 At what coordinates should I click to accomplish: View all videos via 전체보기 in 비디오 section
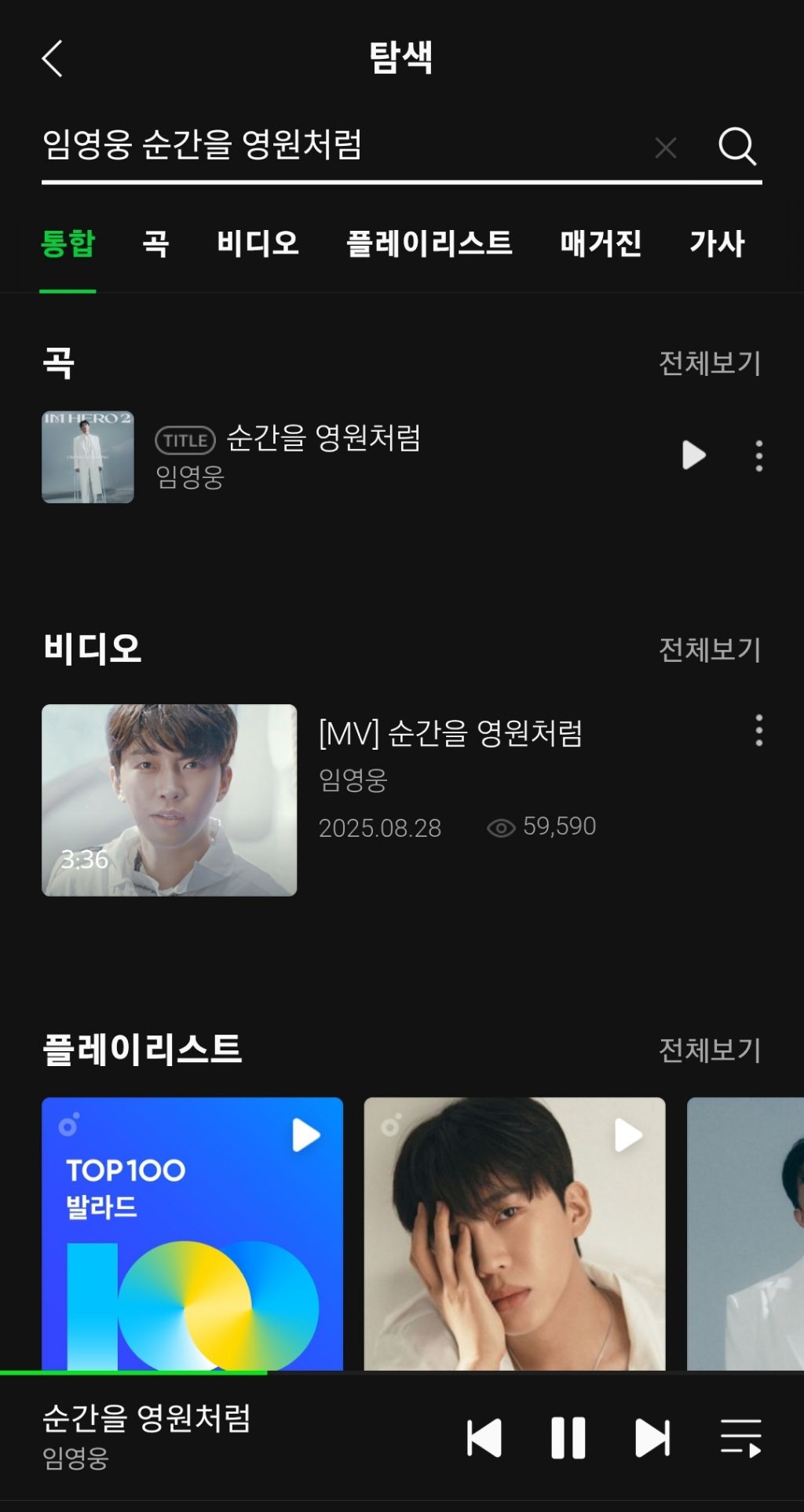click(710, 649)
